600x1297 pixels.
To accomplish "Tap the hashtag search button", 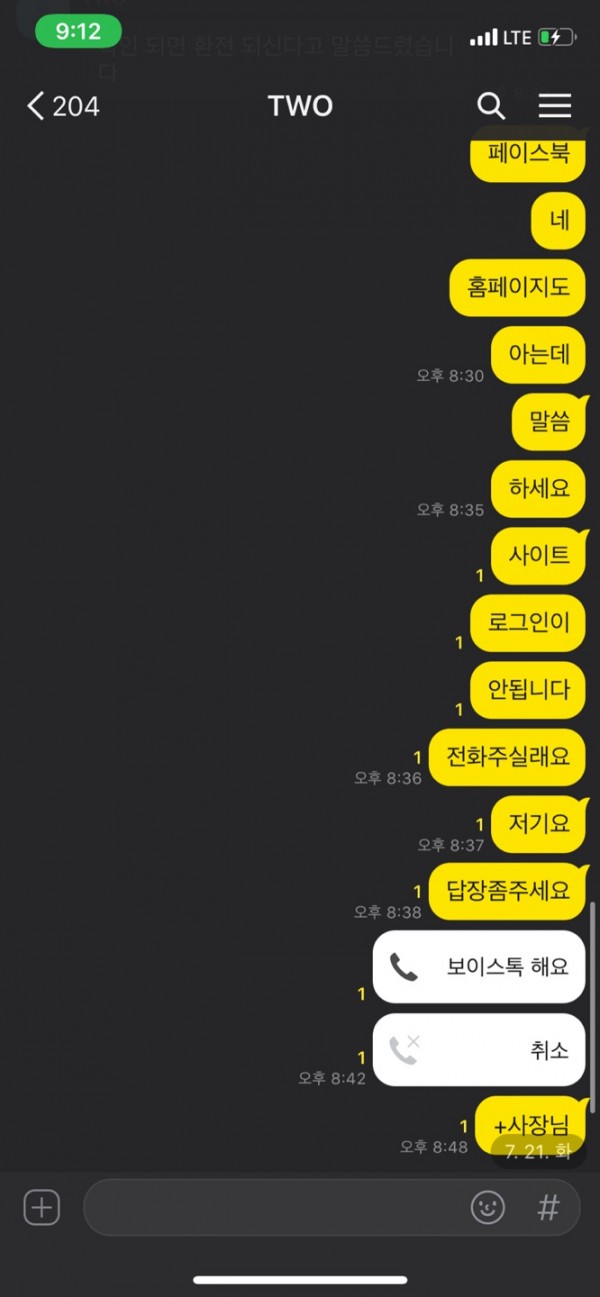I will (548, 1207).
